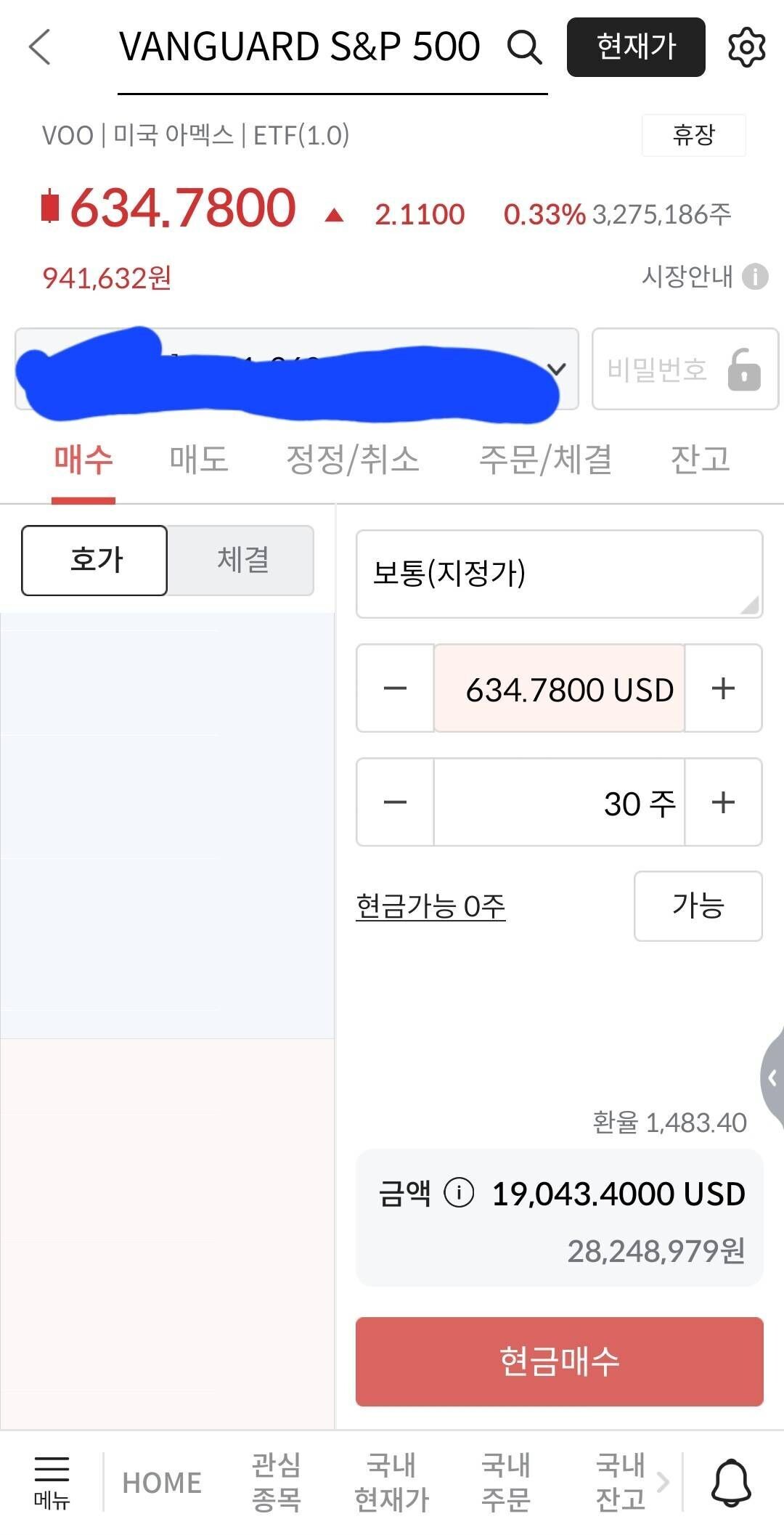Increase share quantity with plus stepper
The height and width of the screenshot is (1535, 784).
point(722,802)
